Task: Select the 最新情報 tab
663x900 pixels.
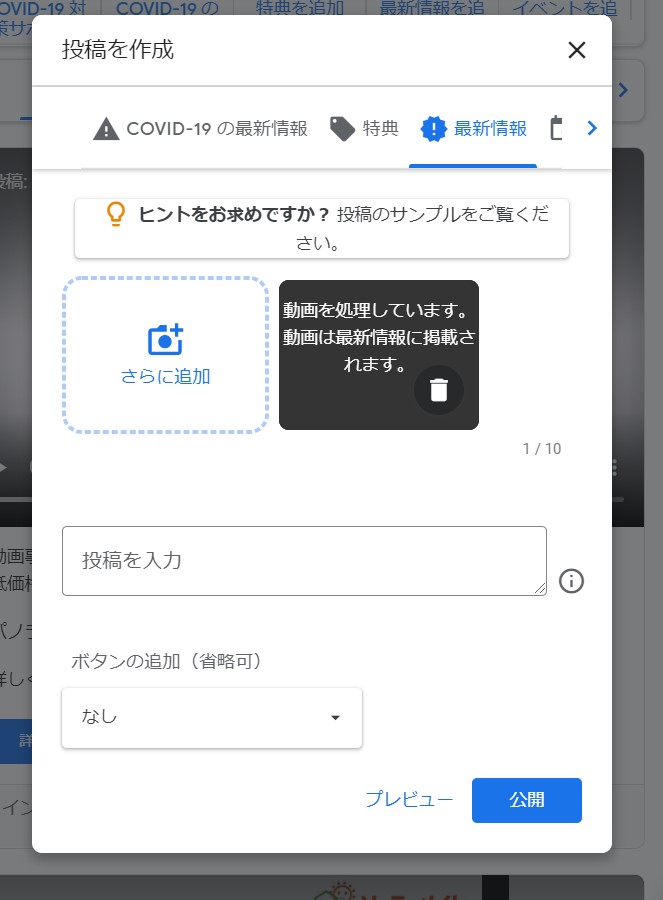Action: click(x=473, y=128)
